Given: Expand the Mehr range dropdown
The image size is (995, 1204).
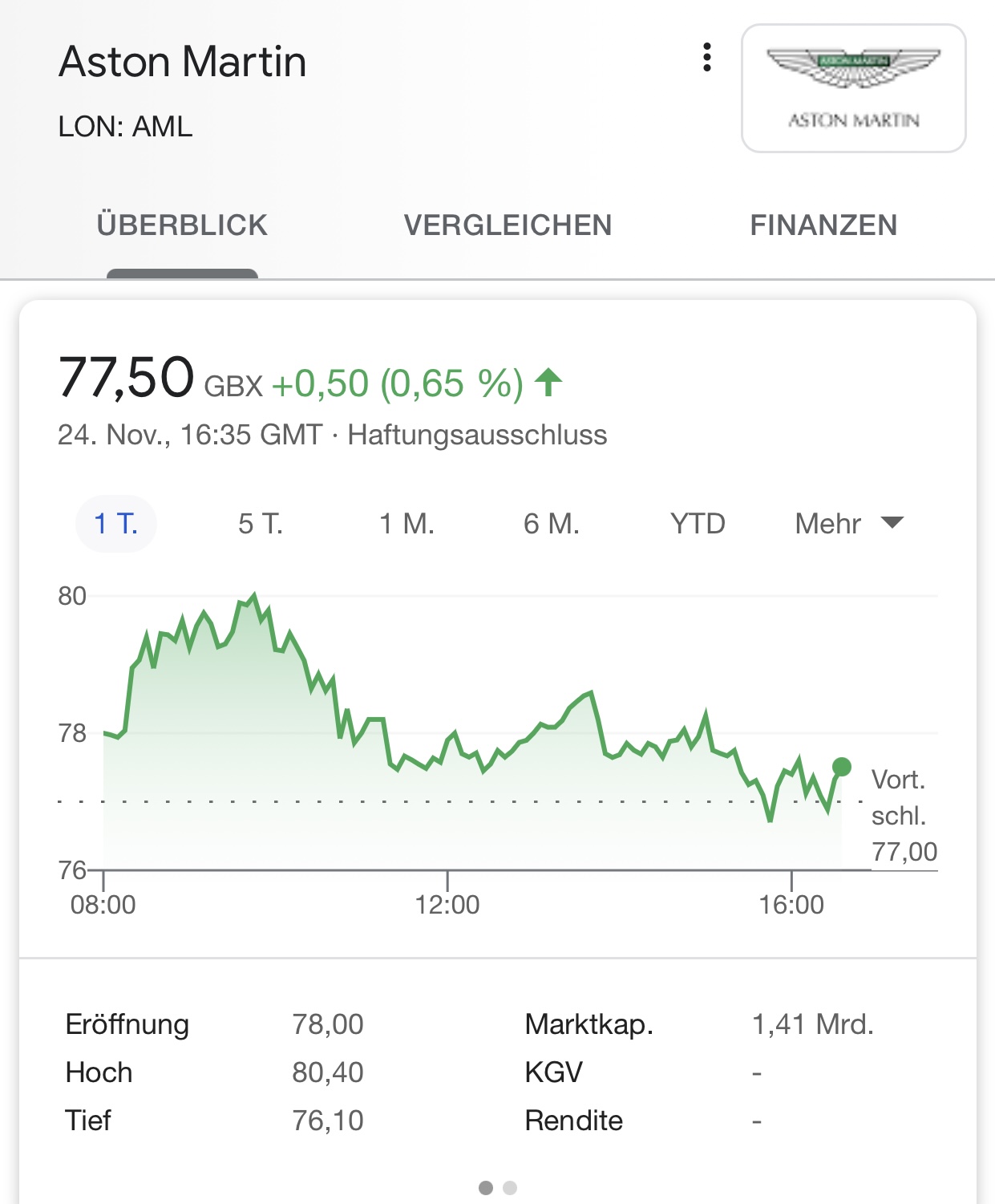Looking at the screenshot, I should pyautogui.click(x=848, y=524).
